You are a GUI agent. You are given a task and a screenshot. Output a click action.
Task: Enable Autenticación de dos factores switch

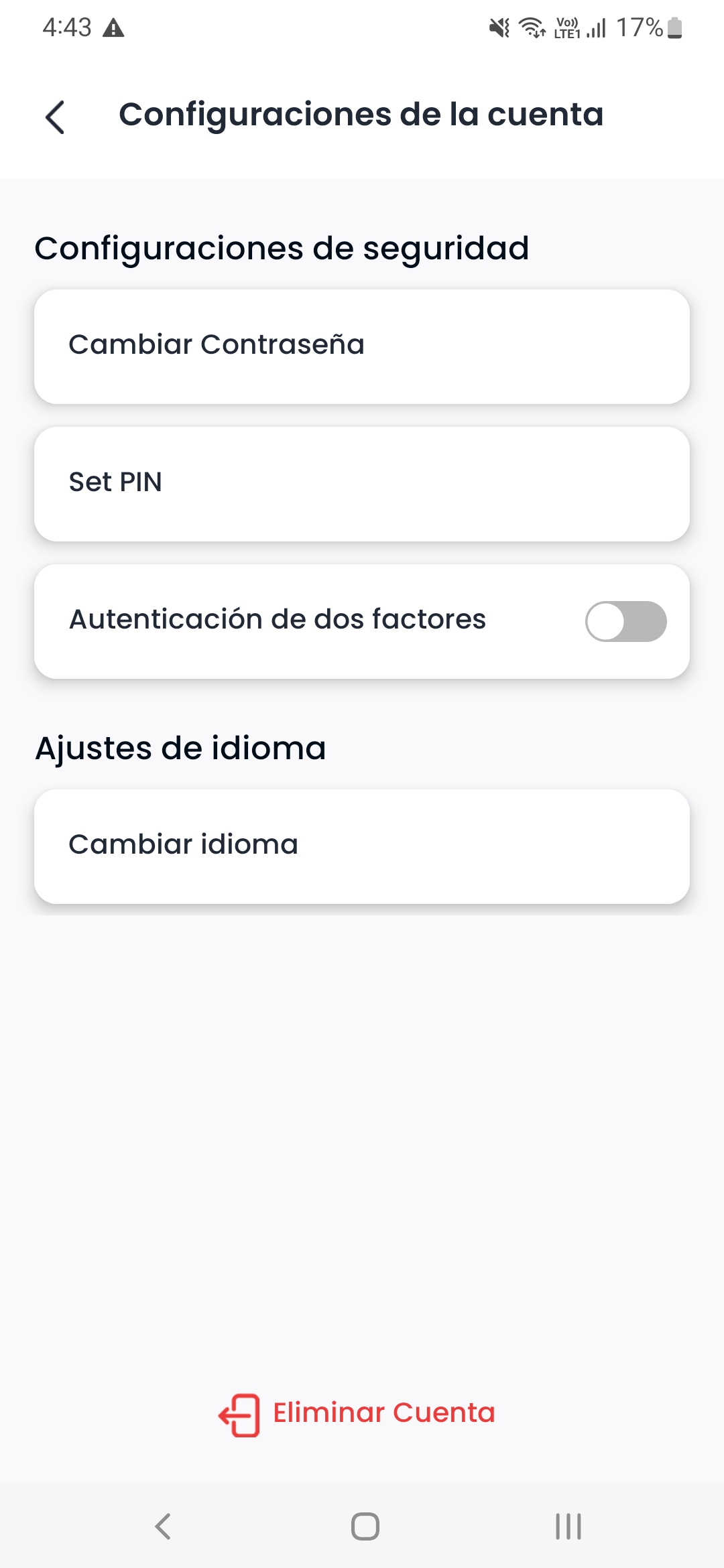[x=625, y=621]
